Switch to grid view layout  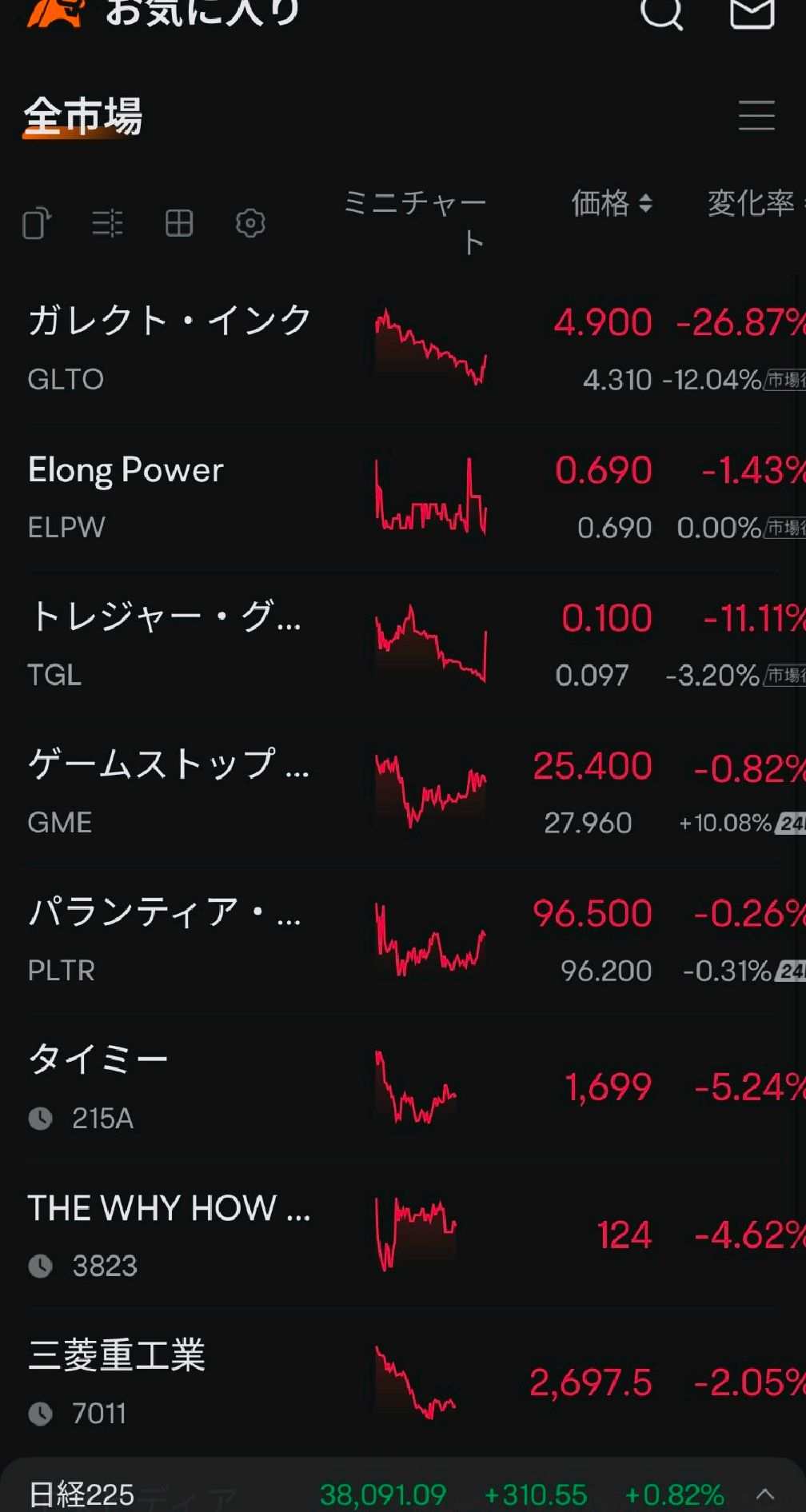tap(179, 223)
